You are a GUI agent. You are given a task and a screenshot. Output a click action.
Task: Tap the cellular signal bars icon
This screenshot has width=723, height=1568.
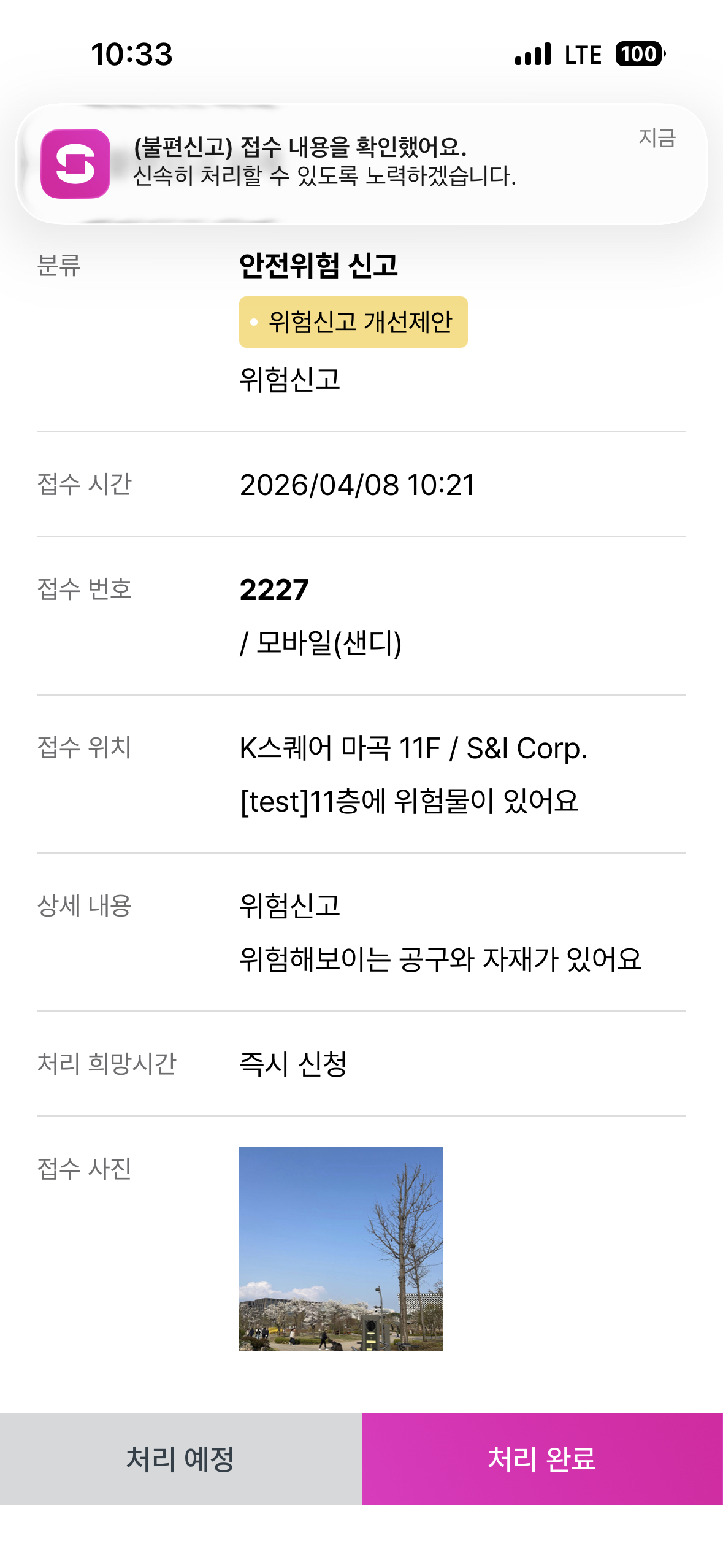(x=532, y=55)
